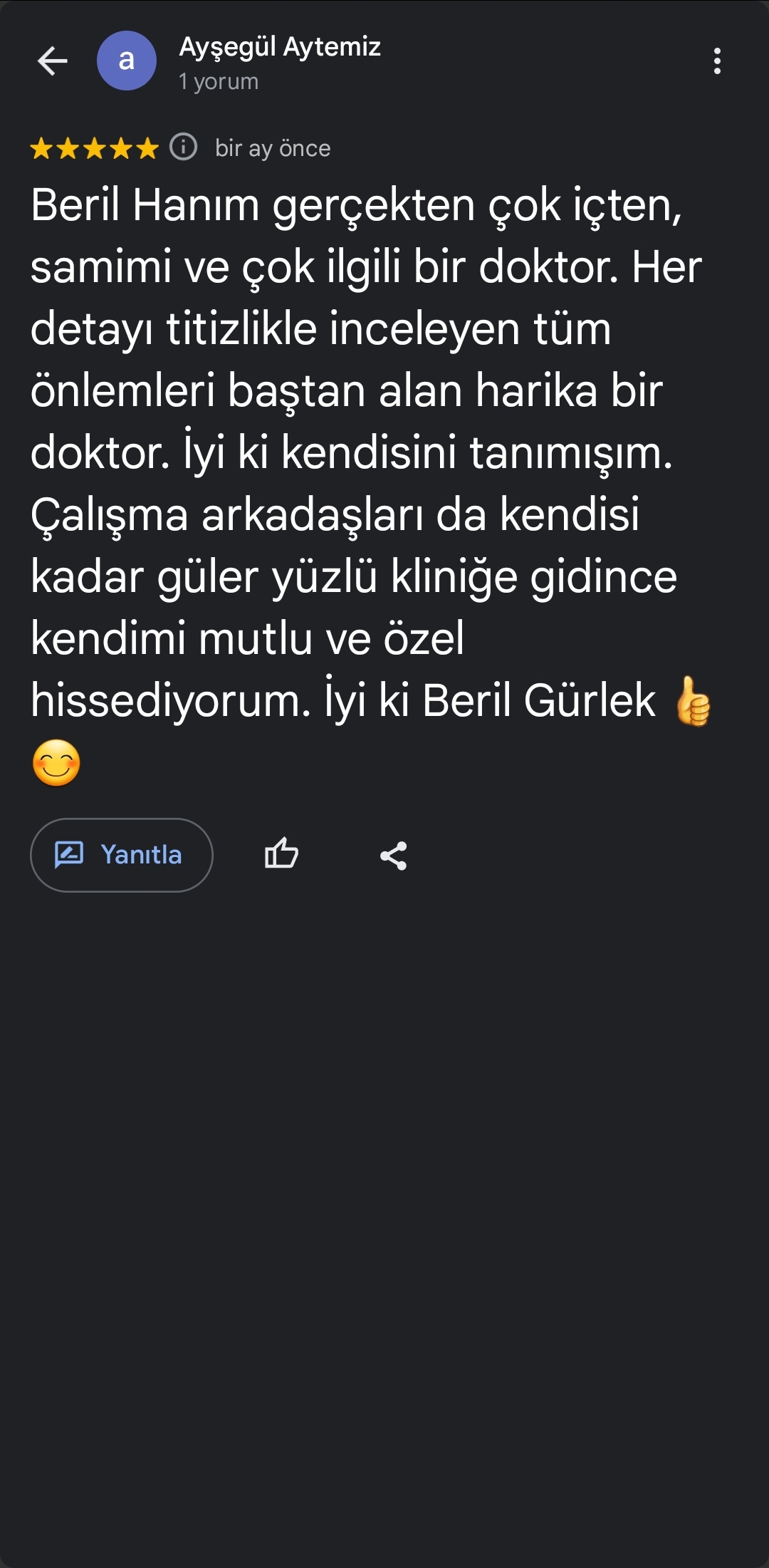
Task: Share this review
Action: coord(393,856)
